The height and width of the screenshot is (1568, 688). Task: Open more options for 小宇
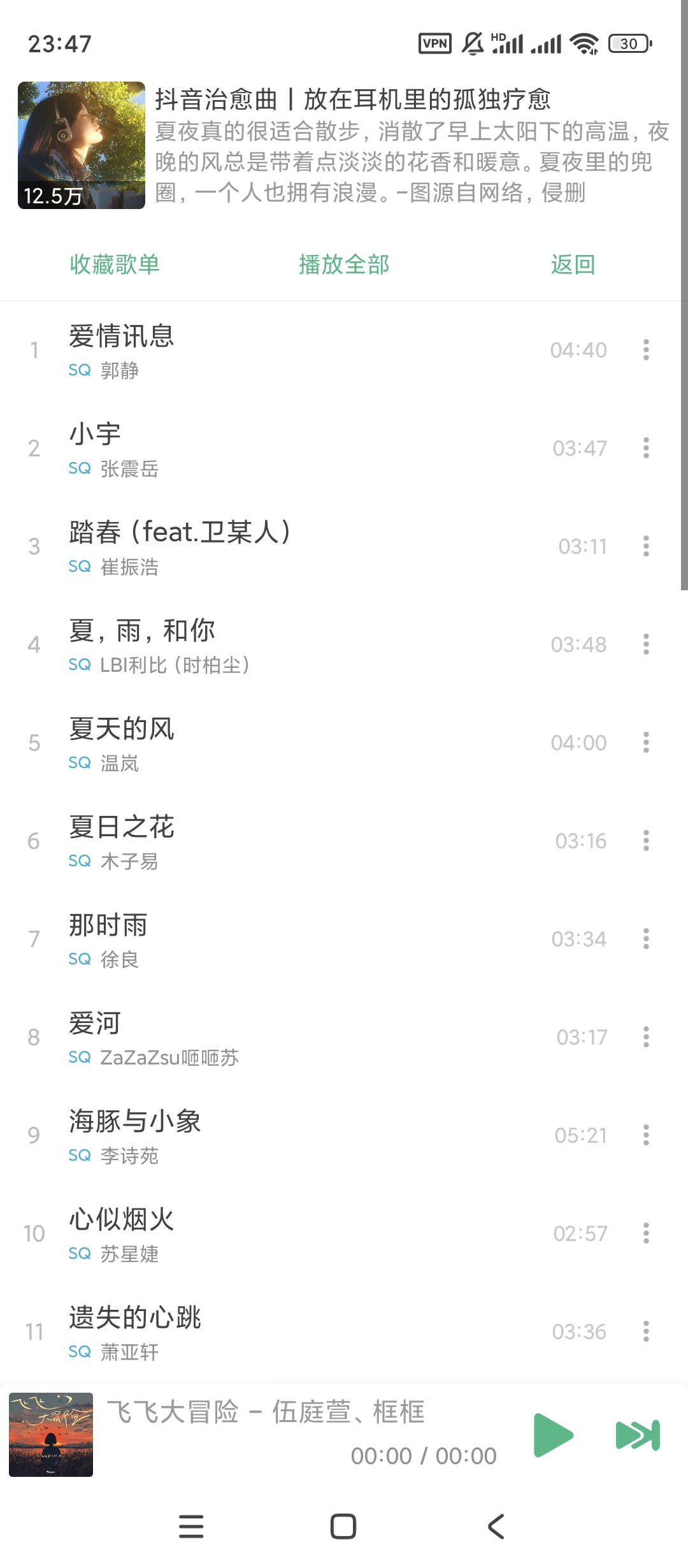646,448
